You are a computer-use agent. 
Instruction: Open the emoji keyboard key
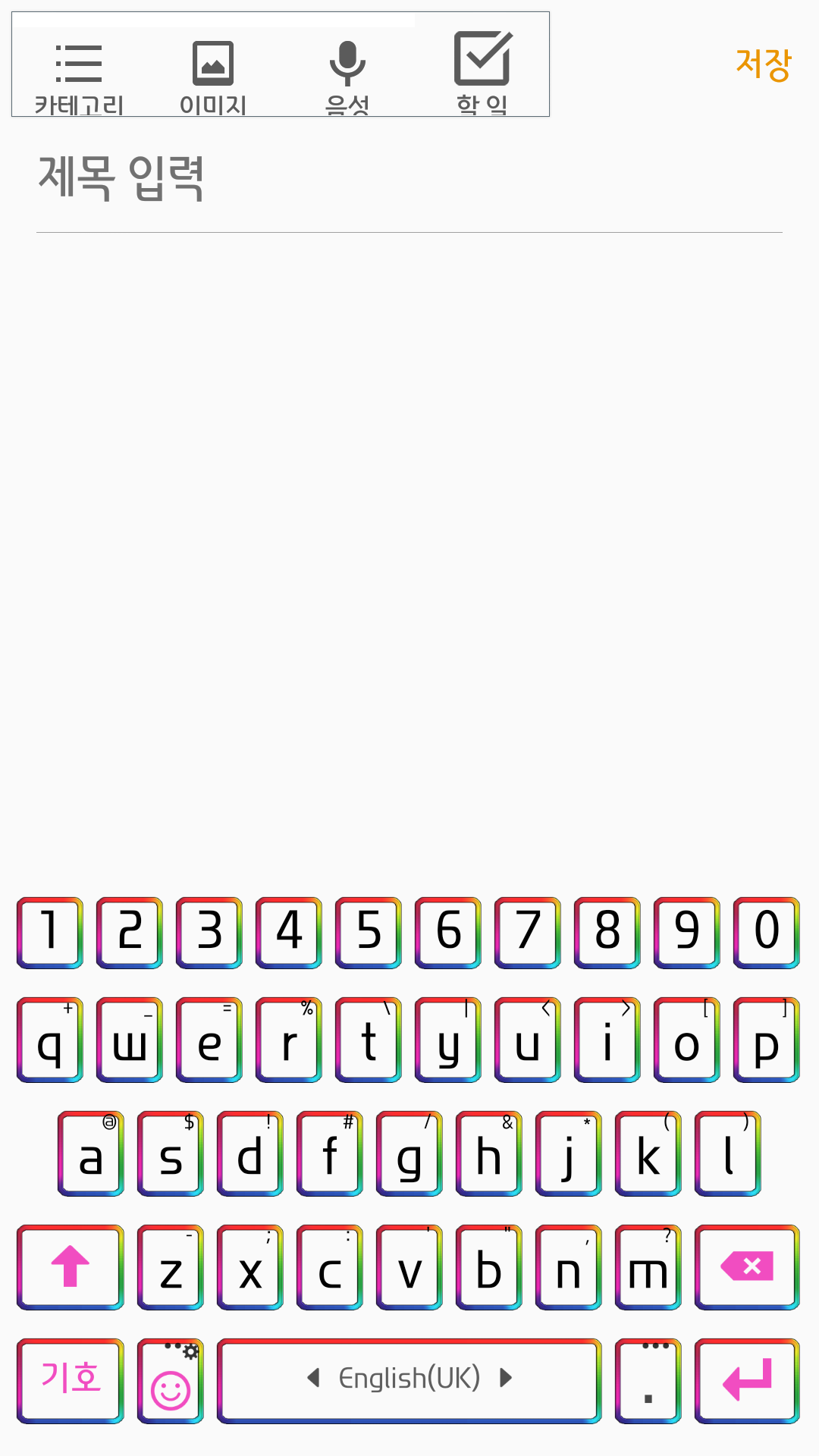point(171,1382)
